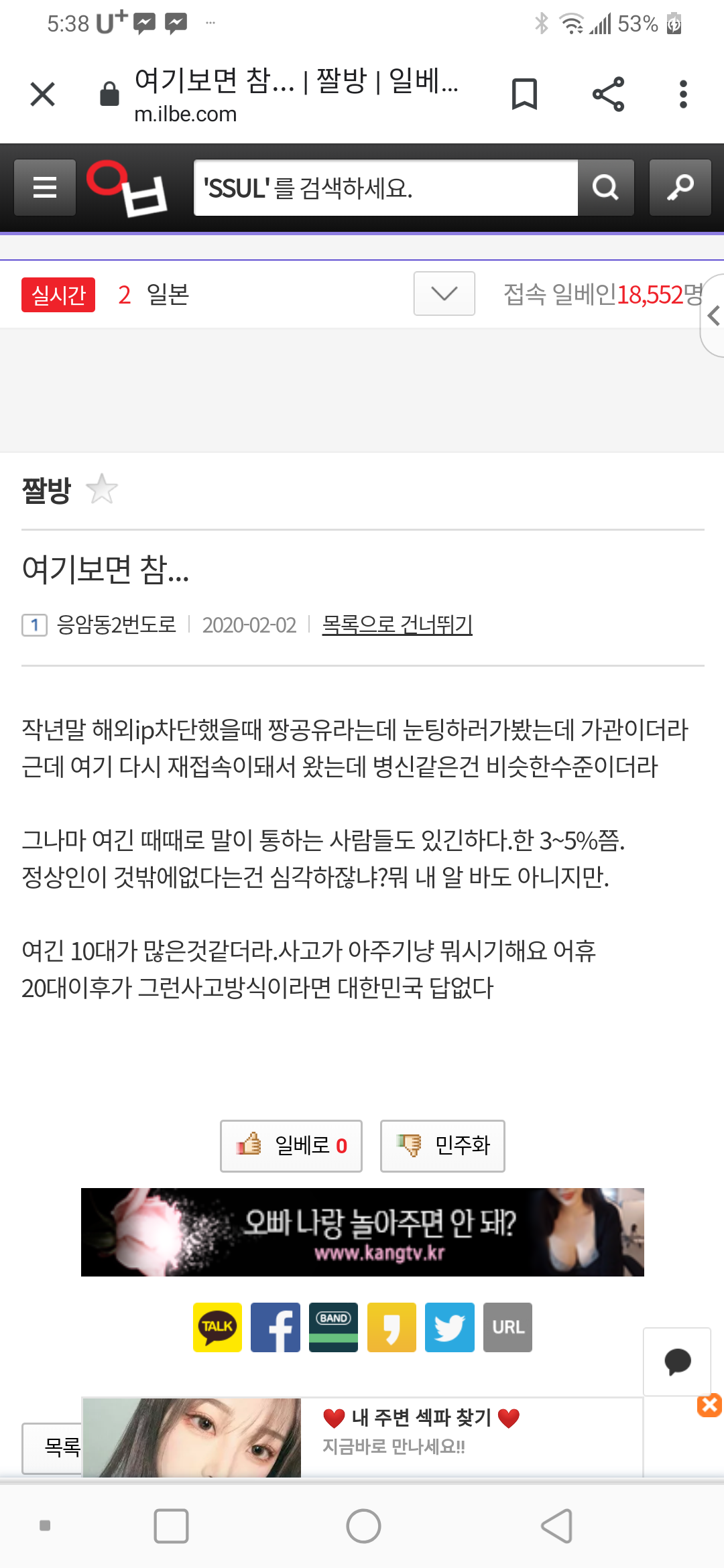This screenshot has width=724, height=1568.
Task: Dismiss the bottom ad with orange X
Action: (x=709, y=1405)
